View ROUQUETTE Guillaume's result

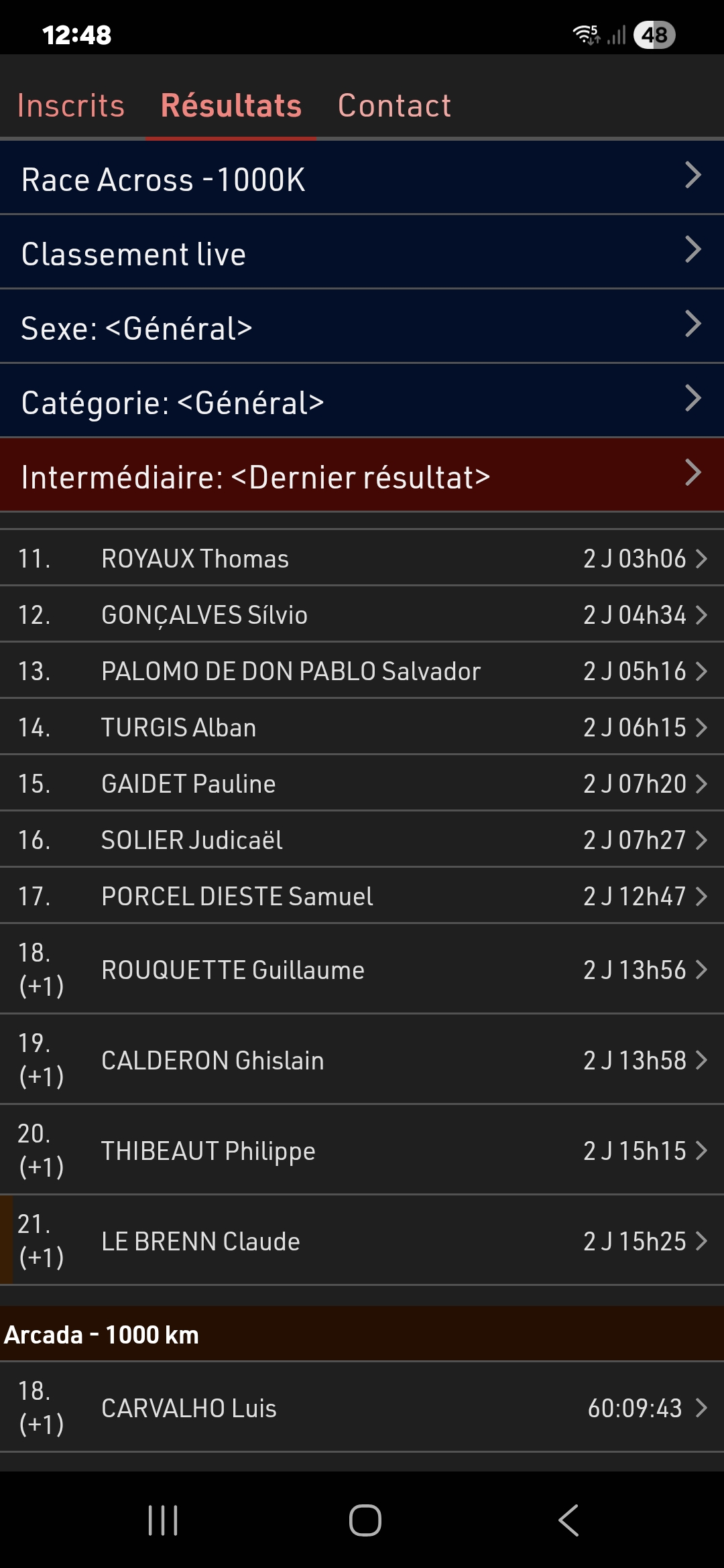(362, 969)
